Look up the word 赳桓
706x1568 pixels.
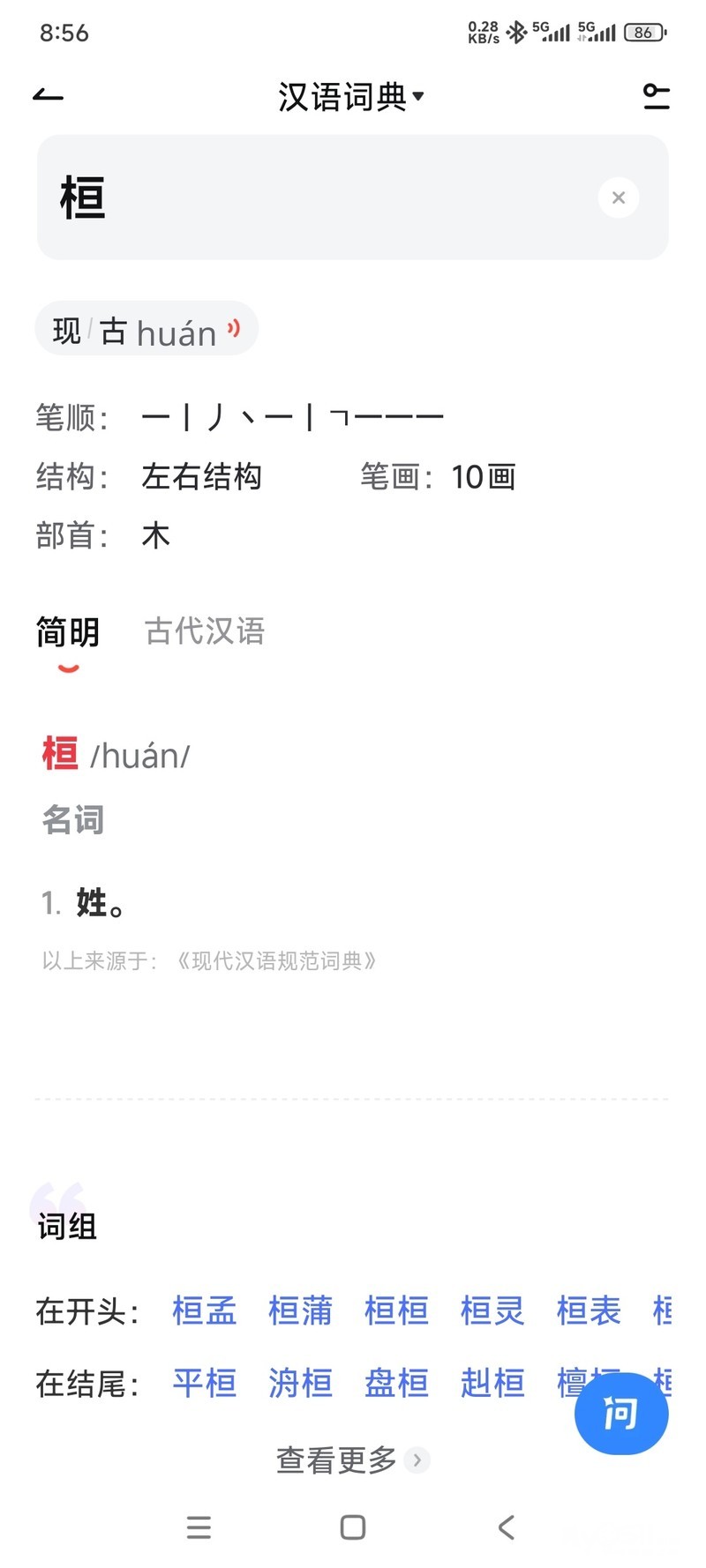click(x=492, y=1383)
